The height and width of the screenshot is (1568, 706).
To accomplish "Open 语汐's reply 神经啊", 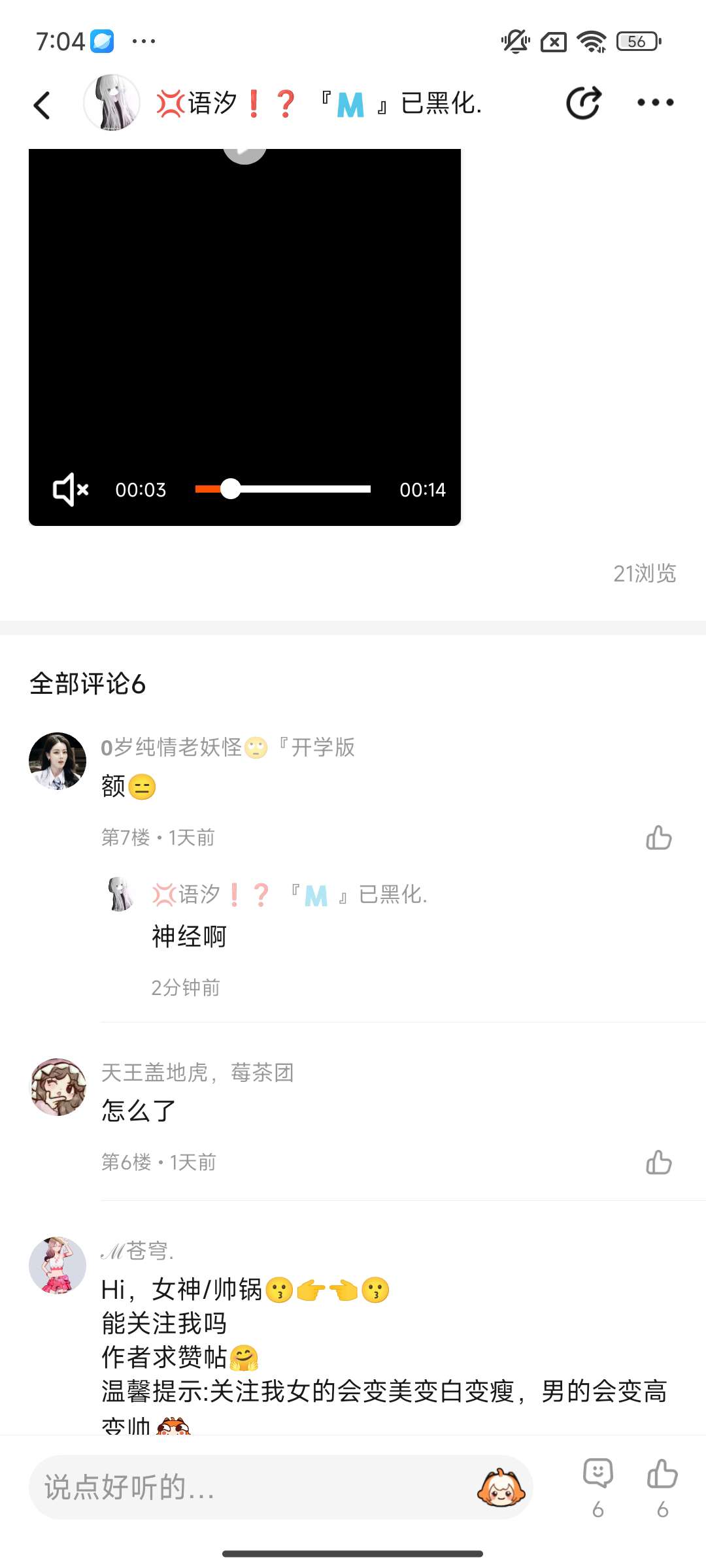I will (190, 936).
